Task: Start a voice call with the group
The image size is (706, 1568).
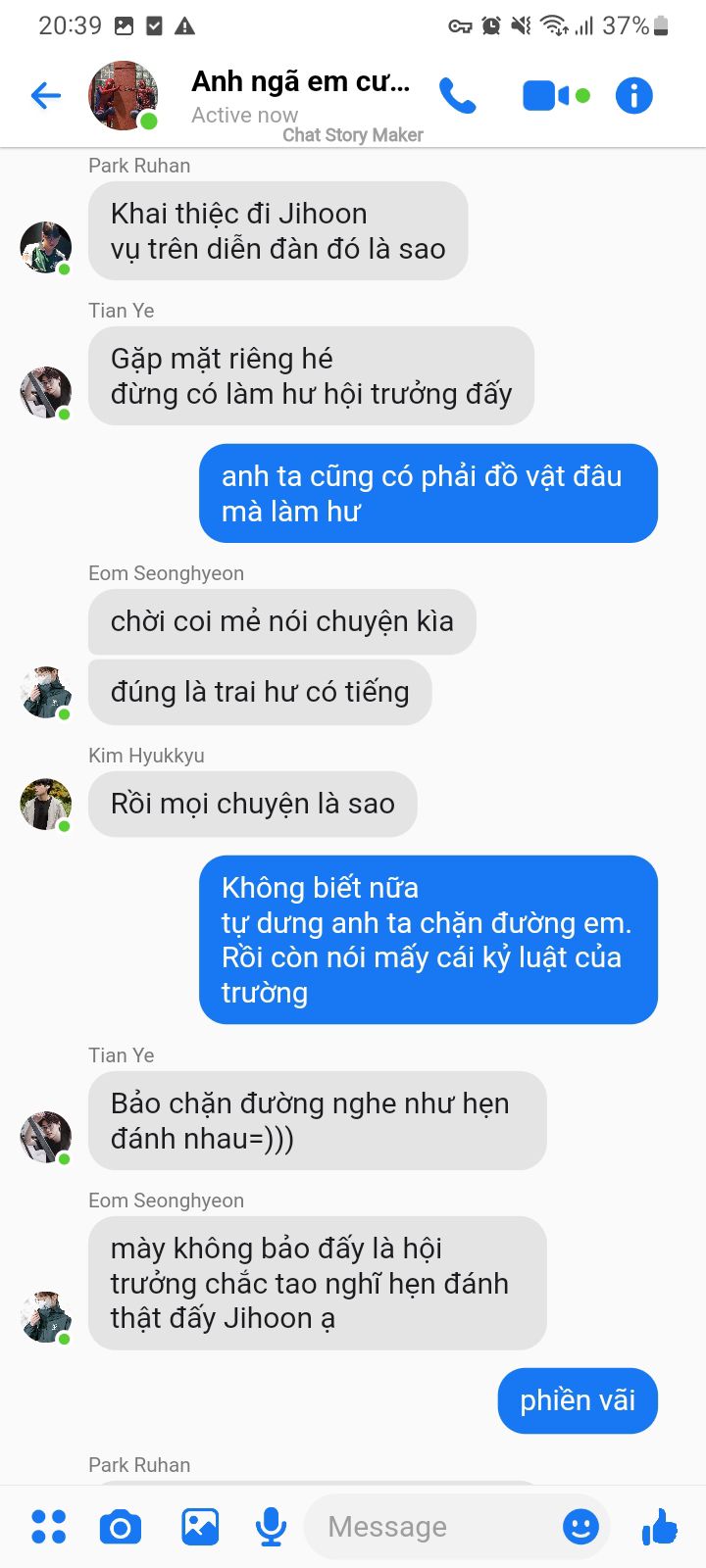Action: [x=457, y=95]
